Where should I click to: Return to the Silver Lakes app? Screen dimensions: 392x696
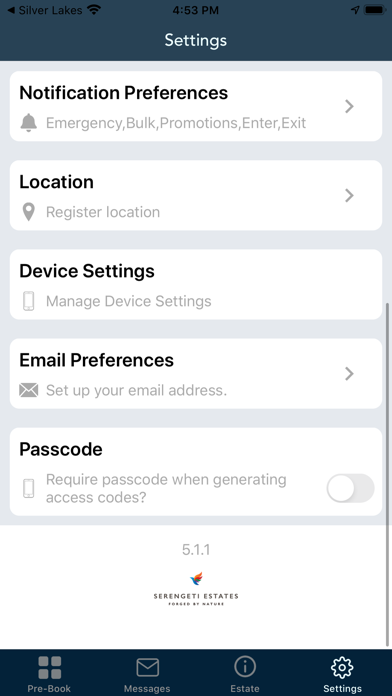(47, 10)
